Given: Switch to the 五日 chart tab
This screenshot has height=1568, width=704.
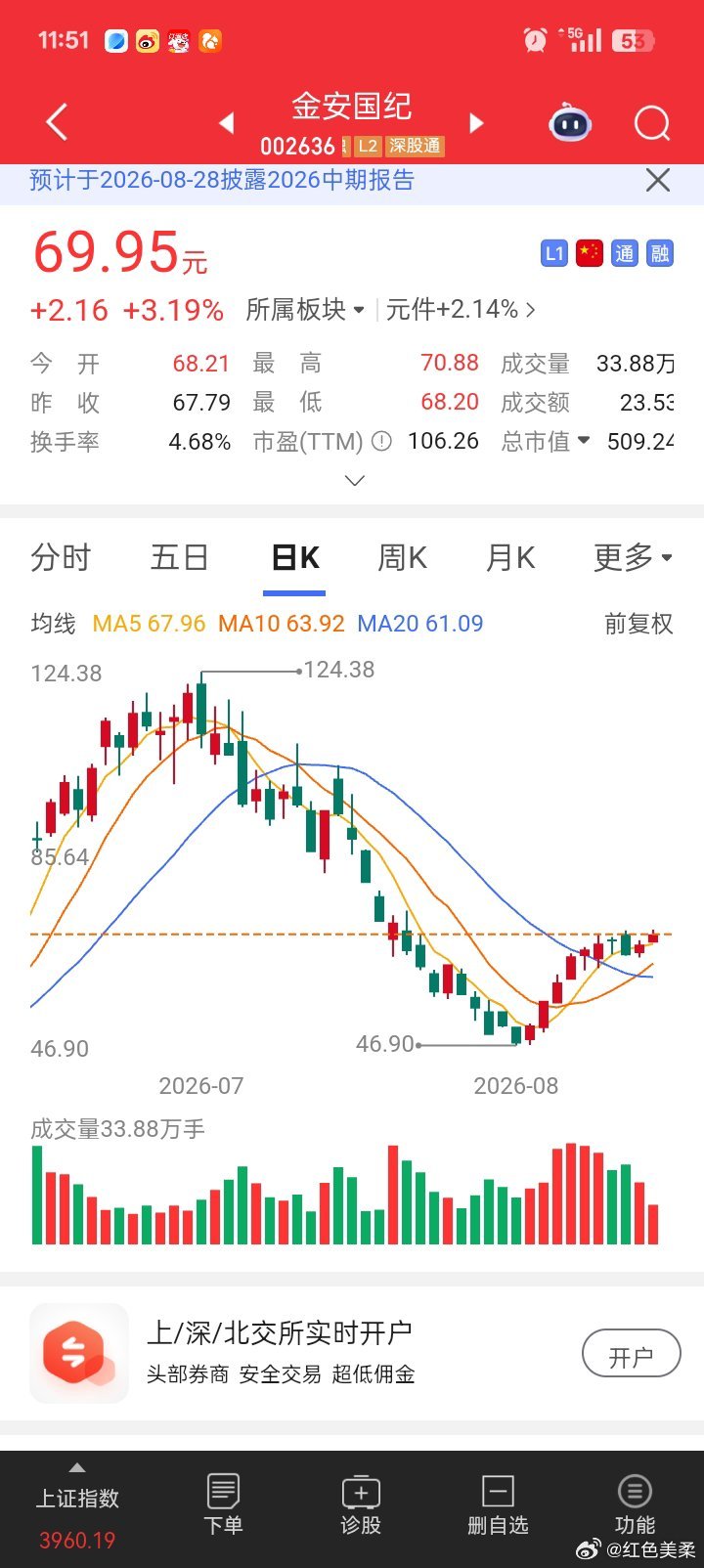Looking at the screenshot, I should pos(179,558).
